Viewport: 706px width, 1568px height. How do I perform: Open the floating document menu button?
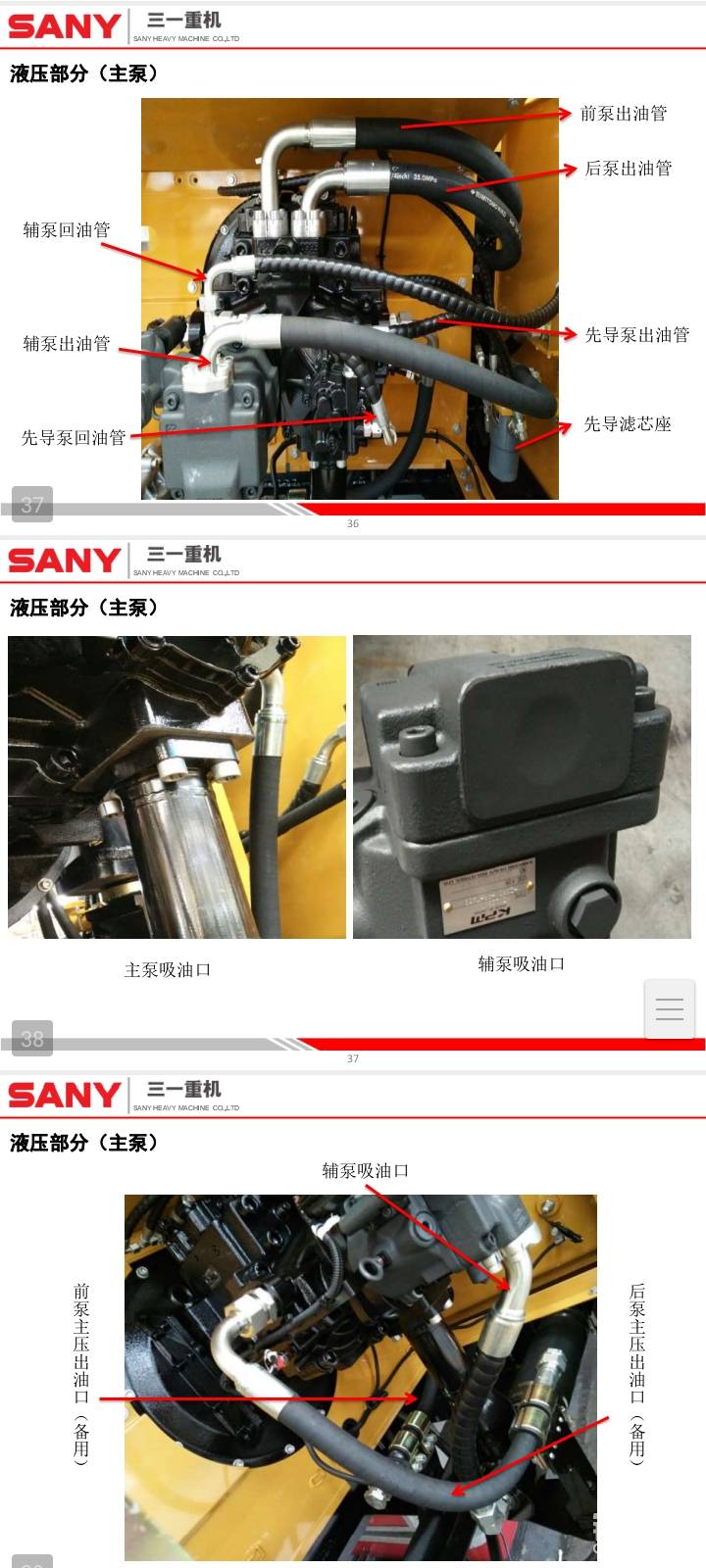(670, 1008)
